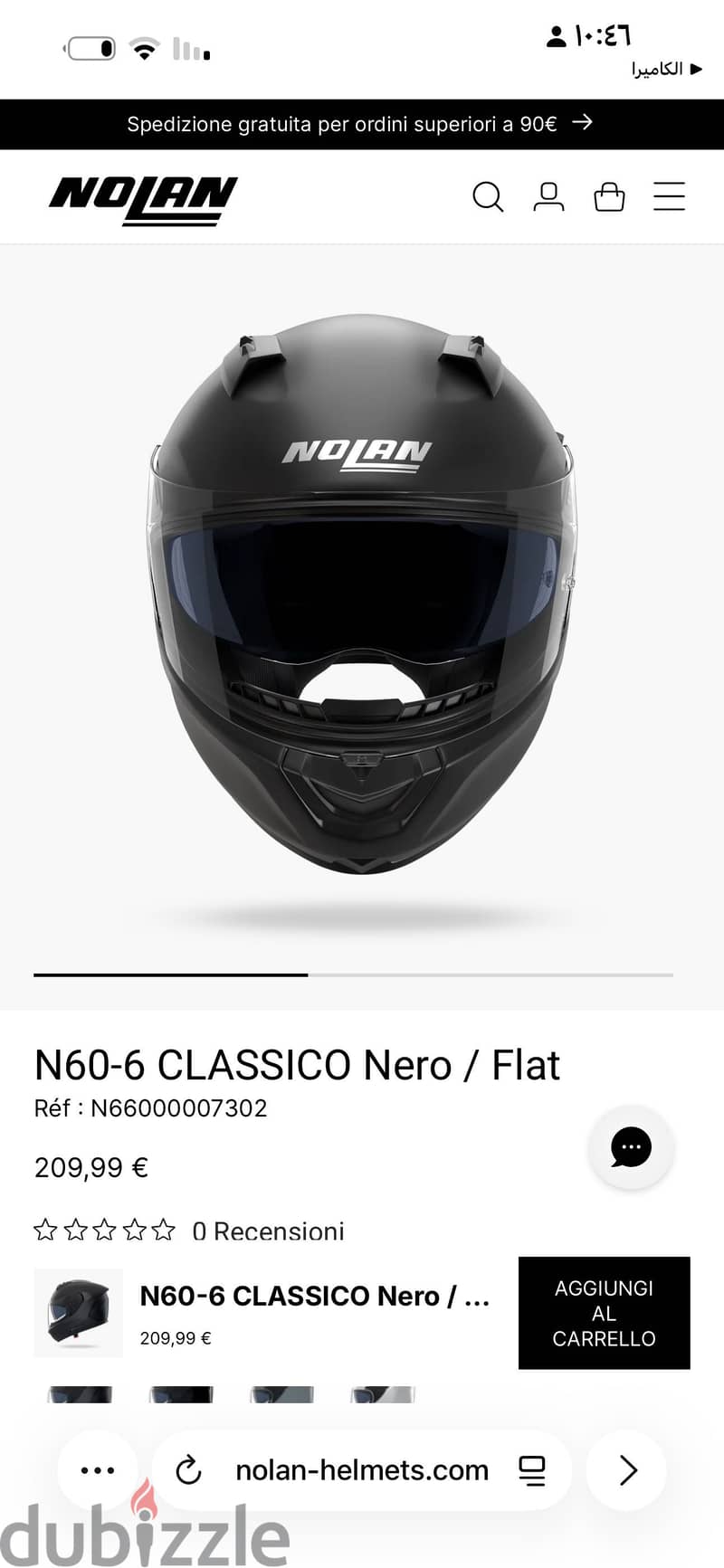Open the hamburger menu
Viewport: 724px width, 1568px height.
click(x=670, y=196)
